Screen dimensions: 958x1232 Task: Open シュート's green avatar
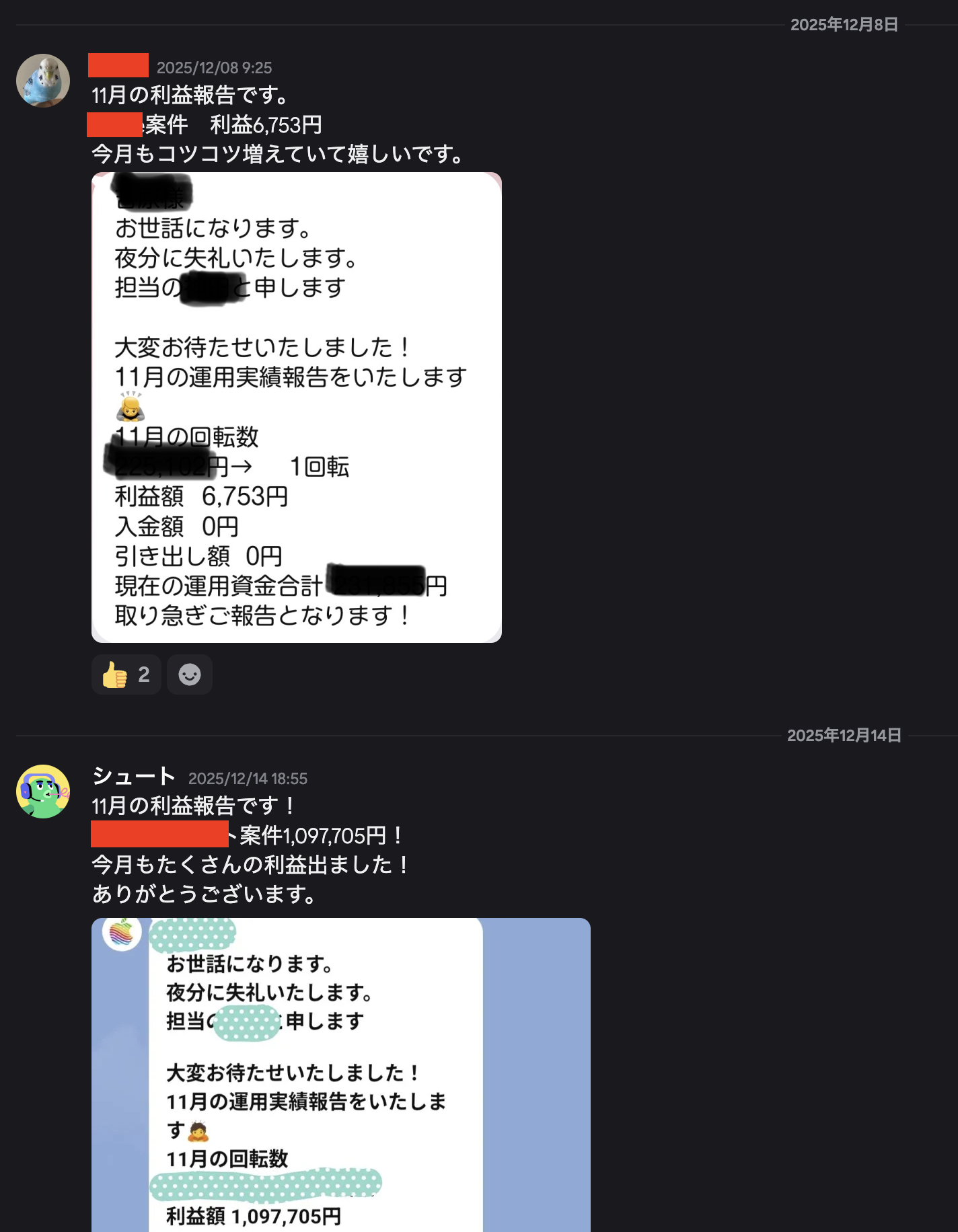pos(43,792)
